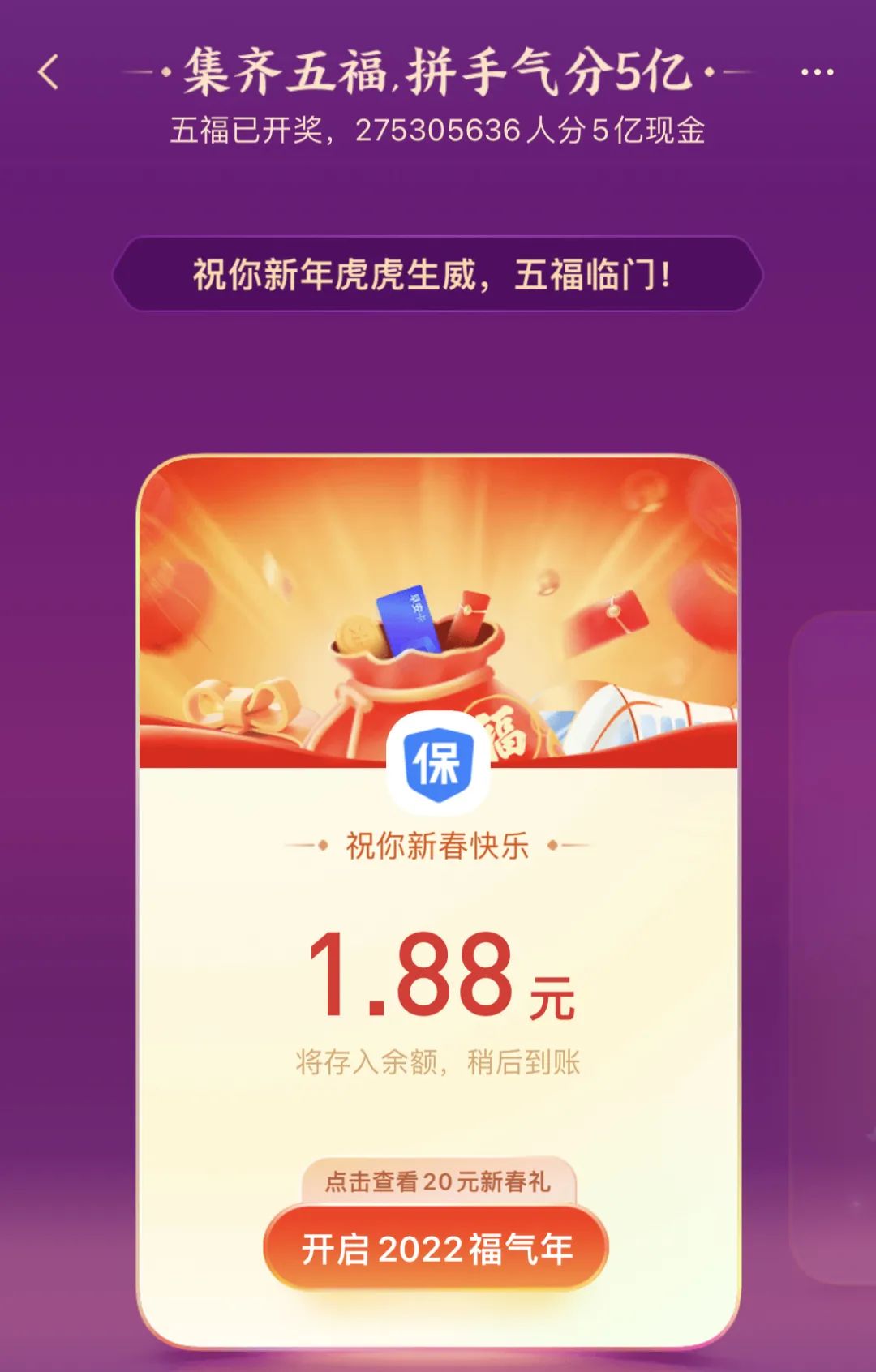876x1372 pixels.
Task: Open the 点击查看20元新春礼 tag
Action: point(438,1181)
